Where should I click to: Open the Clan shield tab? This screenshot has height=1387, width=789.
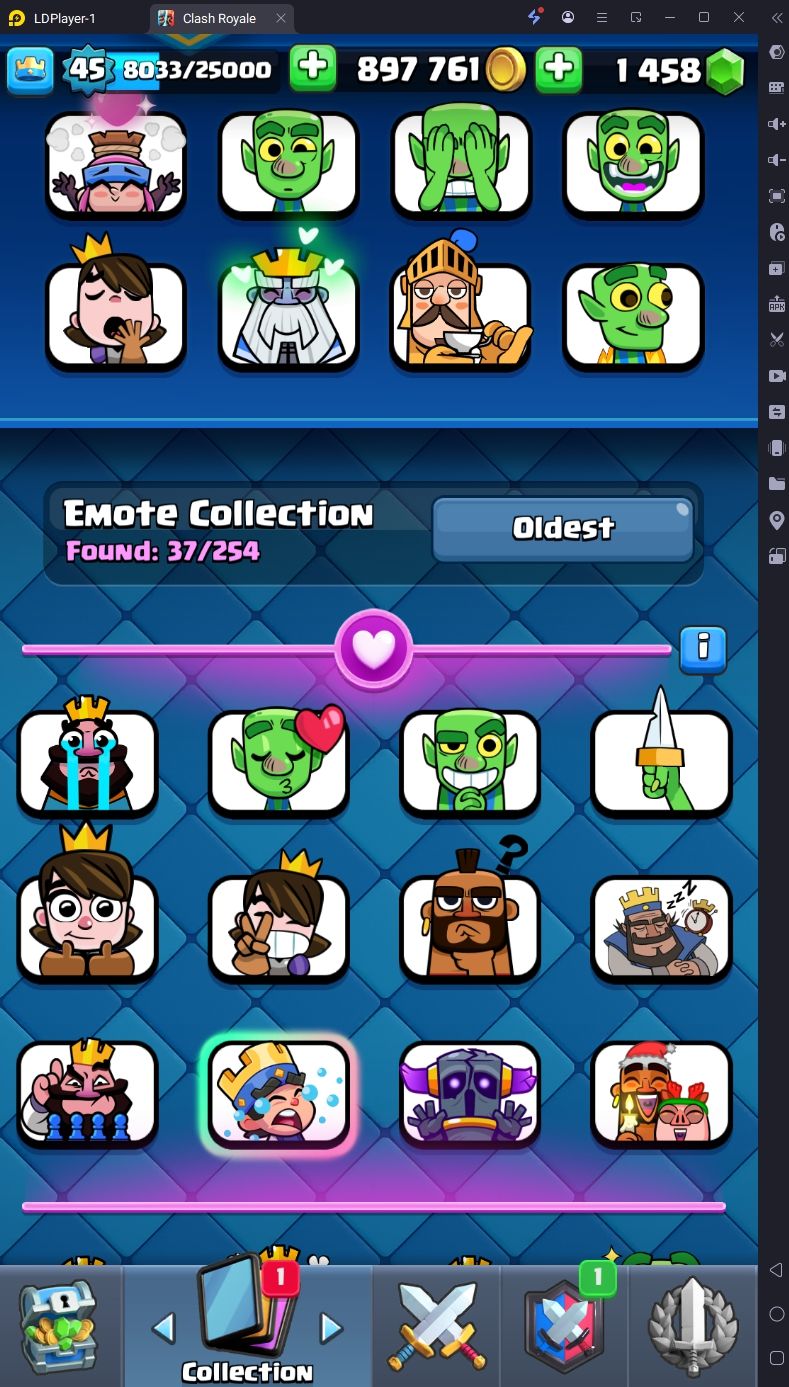point(563,1326)
